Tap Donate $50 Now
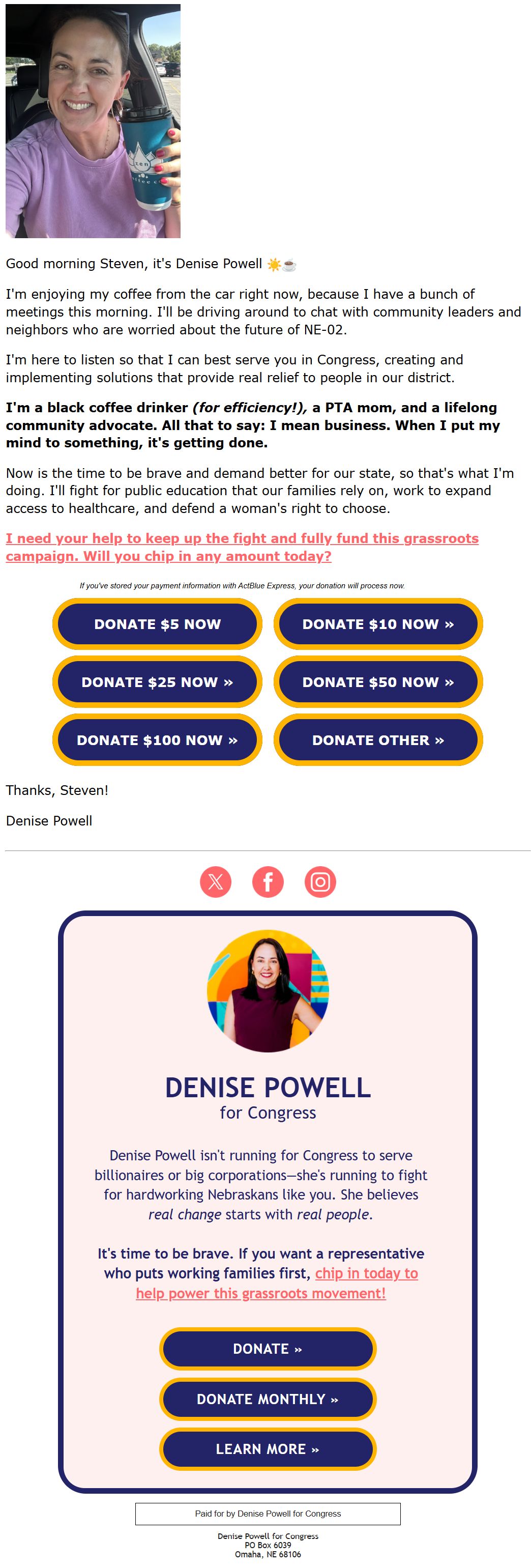This screenshot has height=1568, width=531. point(378,682)
